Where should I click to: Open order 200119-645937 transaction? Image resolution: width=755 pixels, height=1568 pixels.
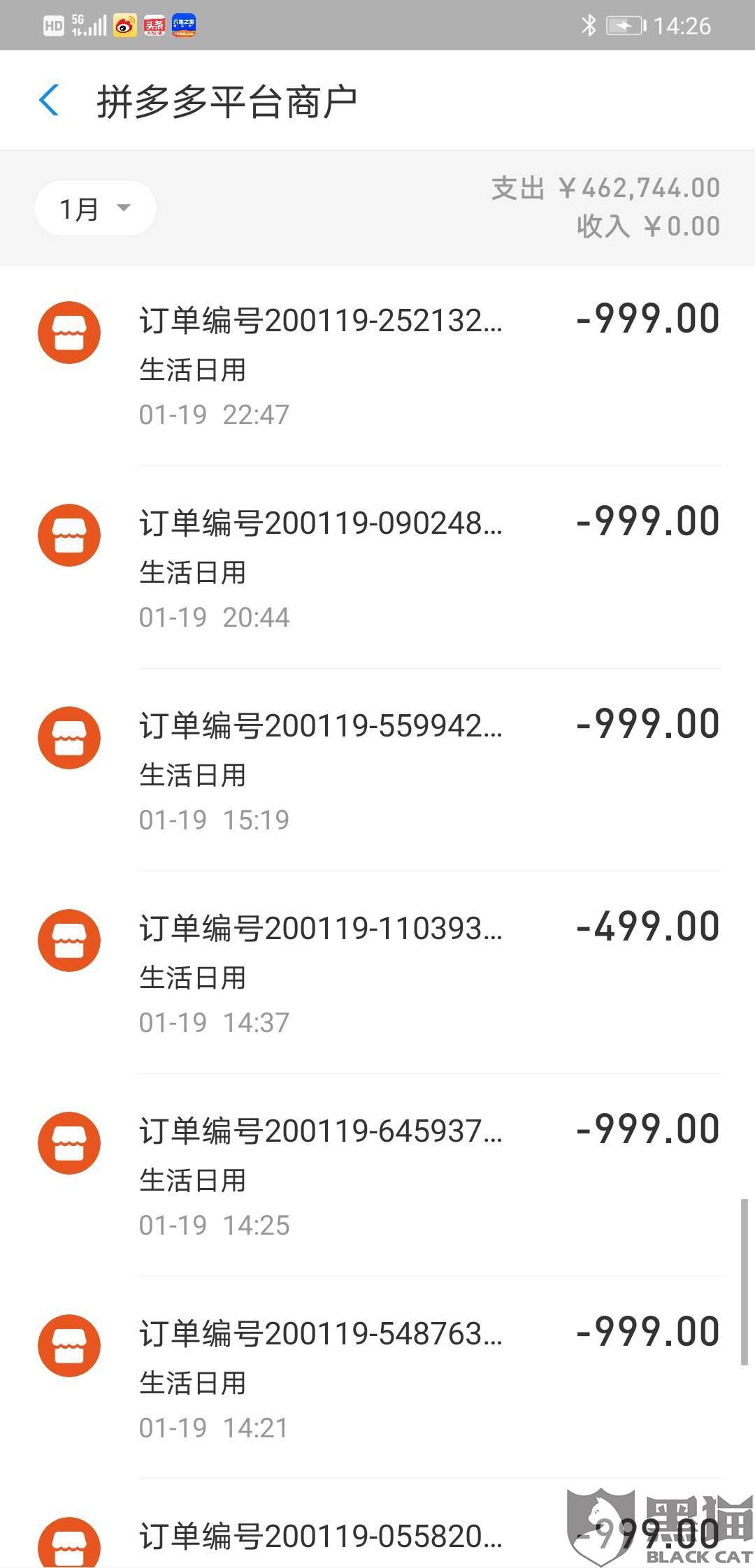point(377,1175)
